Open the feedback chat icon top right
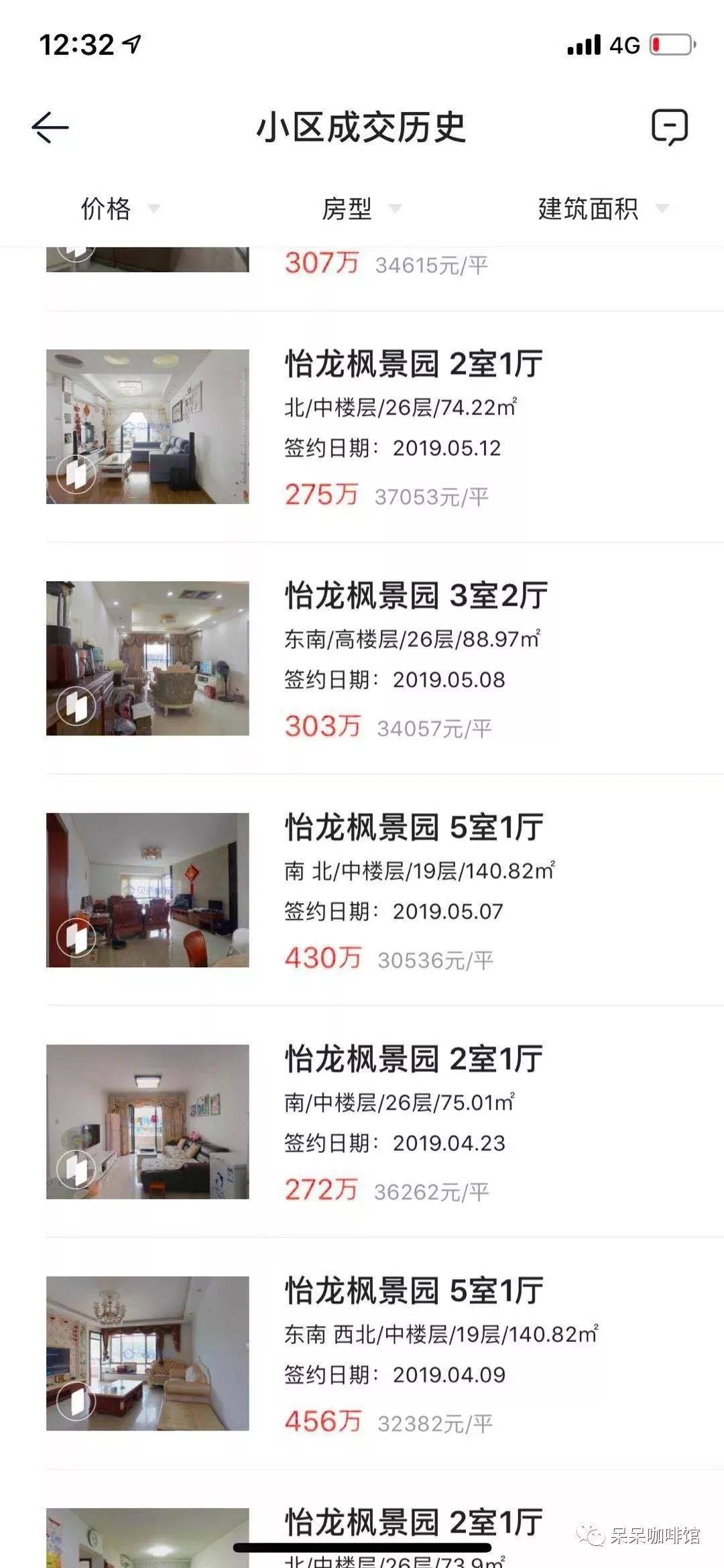 click(670, 126)
